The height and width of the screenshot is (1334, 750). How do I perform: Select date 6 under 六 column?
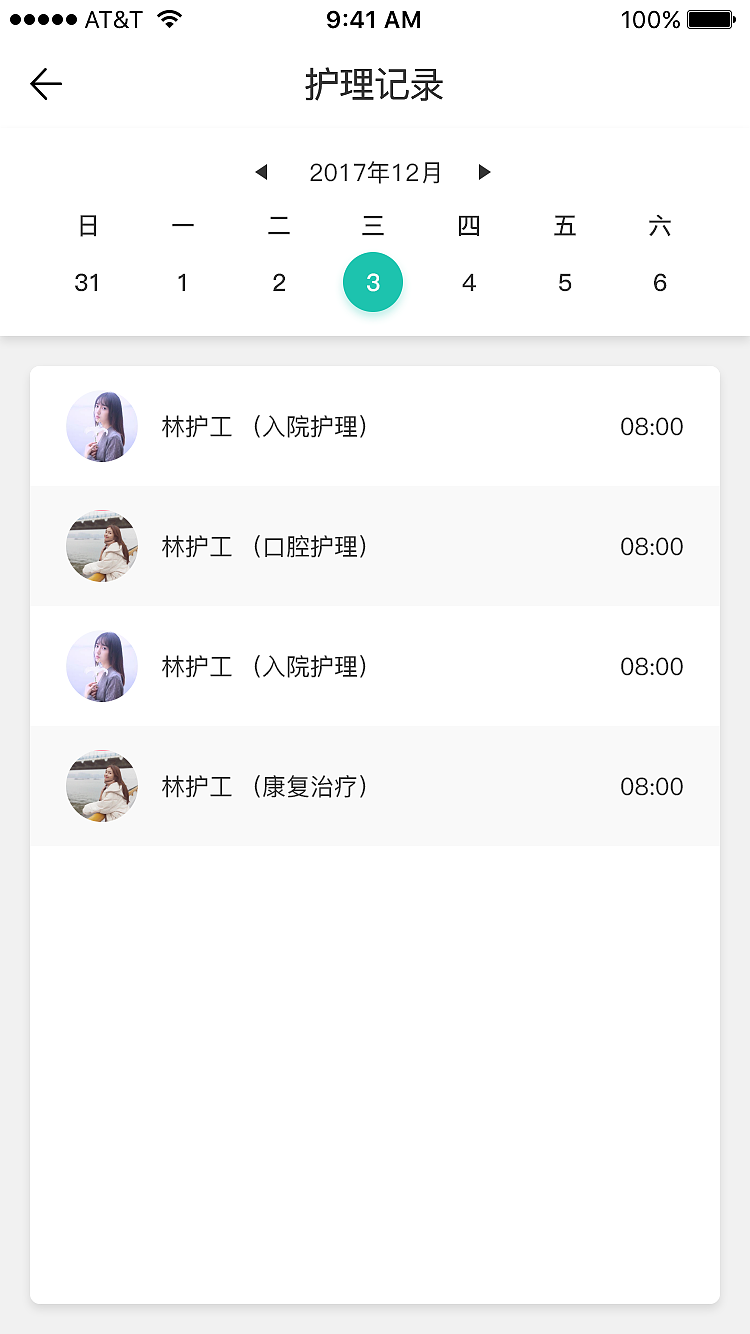pyautogui.click(x=660, y=282)
